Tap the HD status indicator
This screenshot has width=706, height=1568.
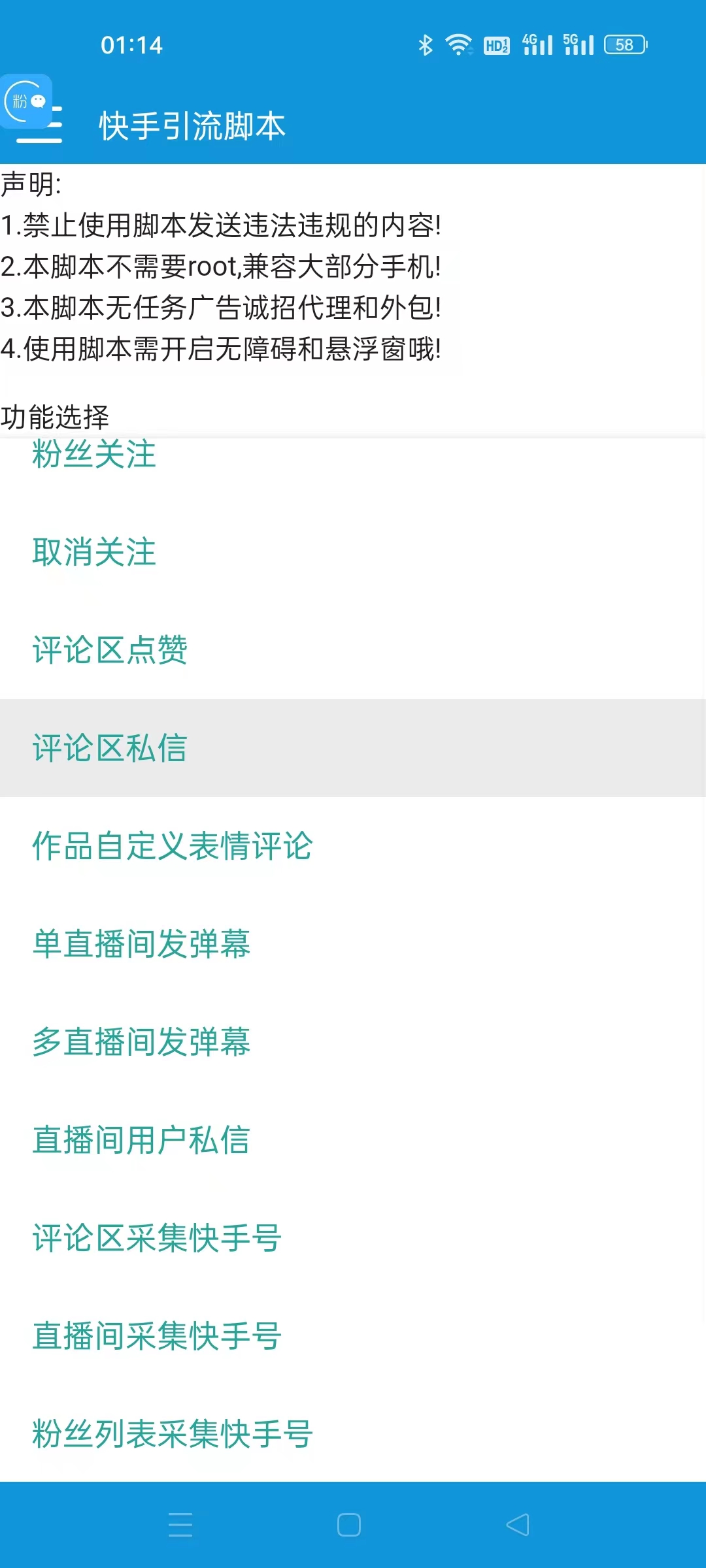(497, 44)
